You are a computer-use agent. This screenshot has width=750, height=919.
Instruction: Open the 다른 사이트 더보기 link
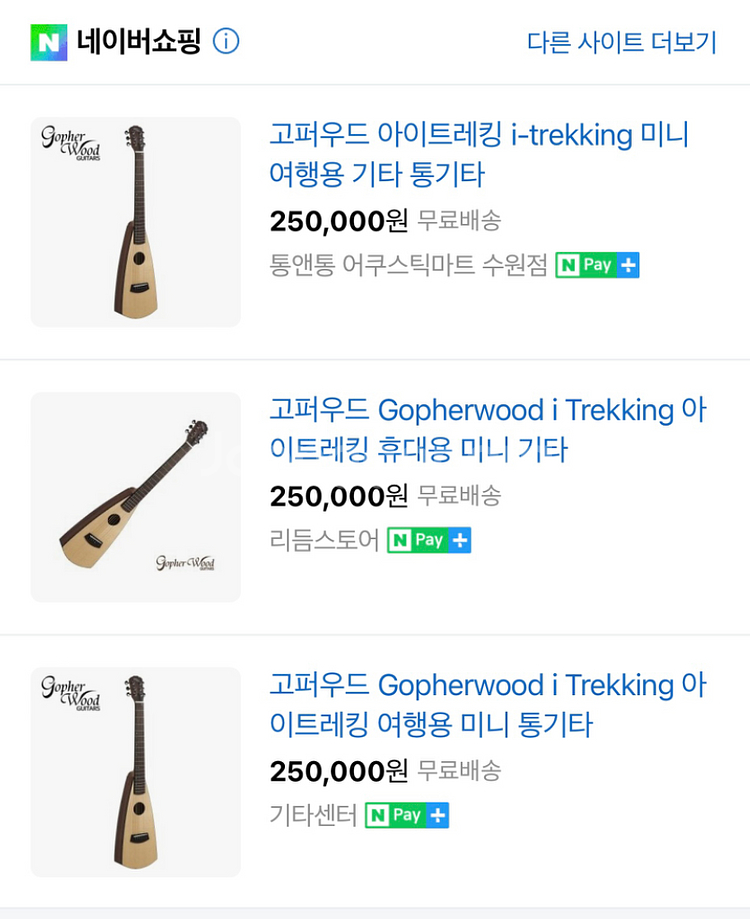click(x=624, y=42)
